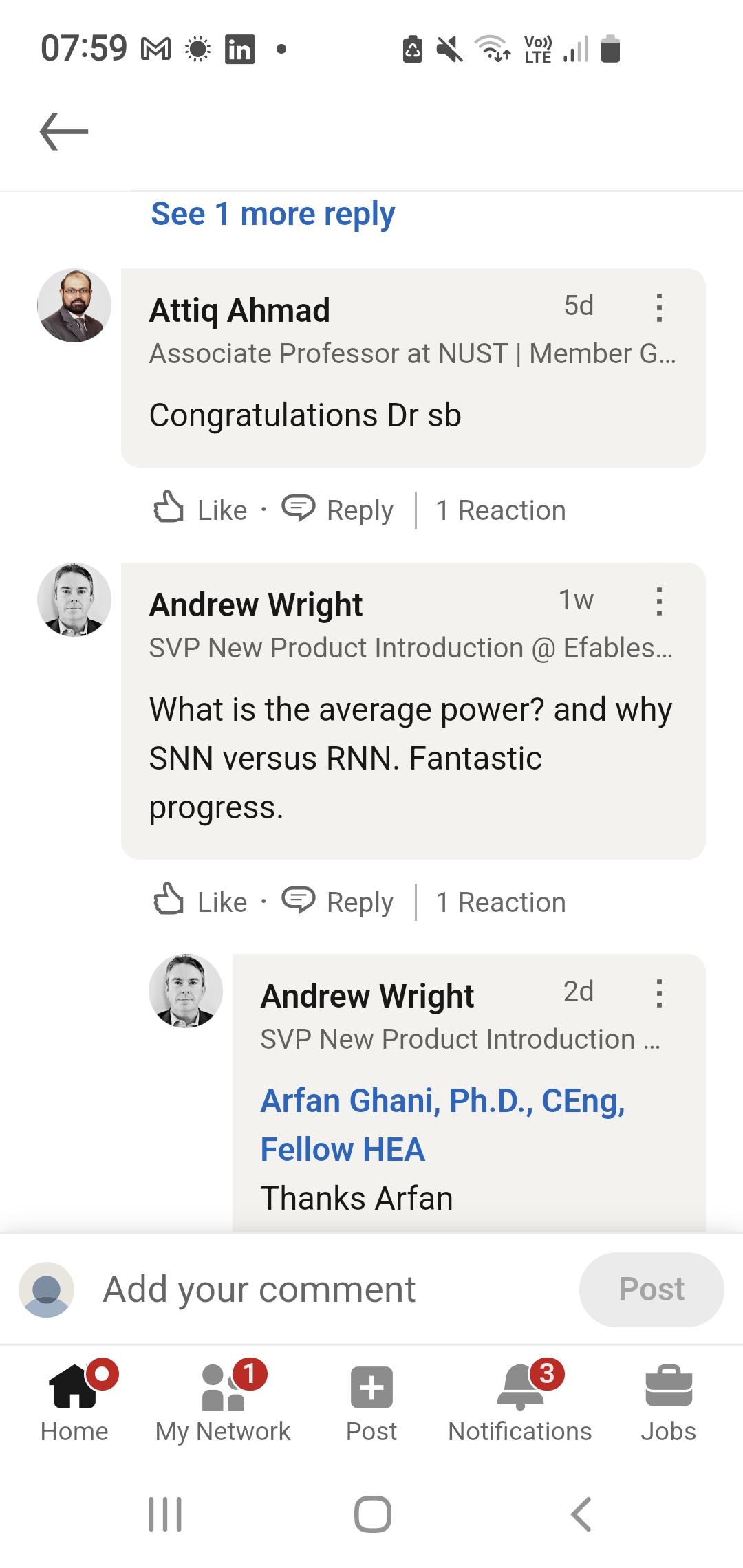743x1568 pixels.
Task: Reply to Attiq Ahmad's comment
Action: [x=338, y=510]
